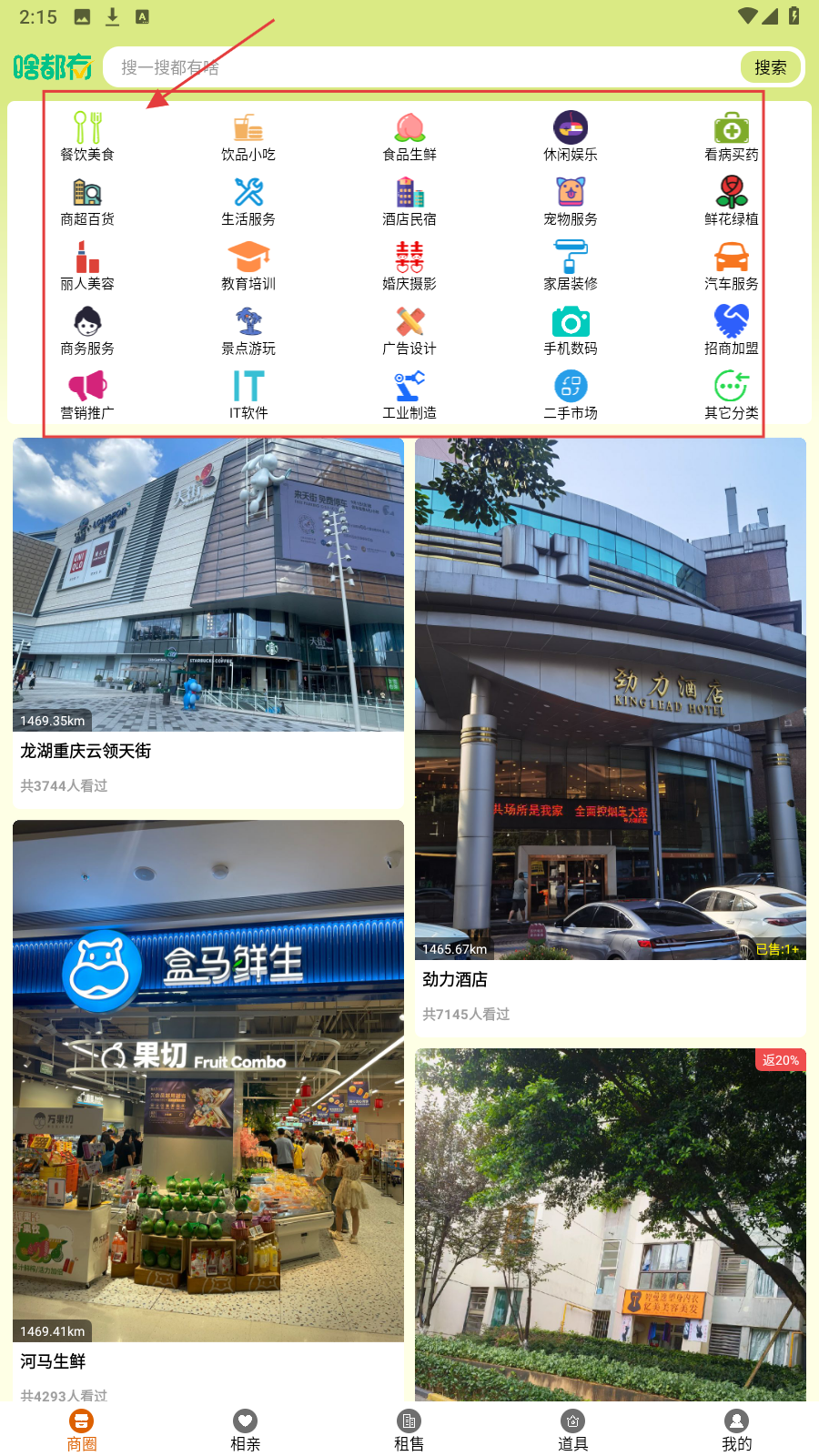Image resolution: width=819 pixels, height=1456 pixels.
Task: Switch to the 相亲 tab
Action: coord(246,1431)
